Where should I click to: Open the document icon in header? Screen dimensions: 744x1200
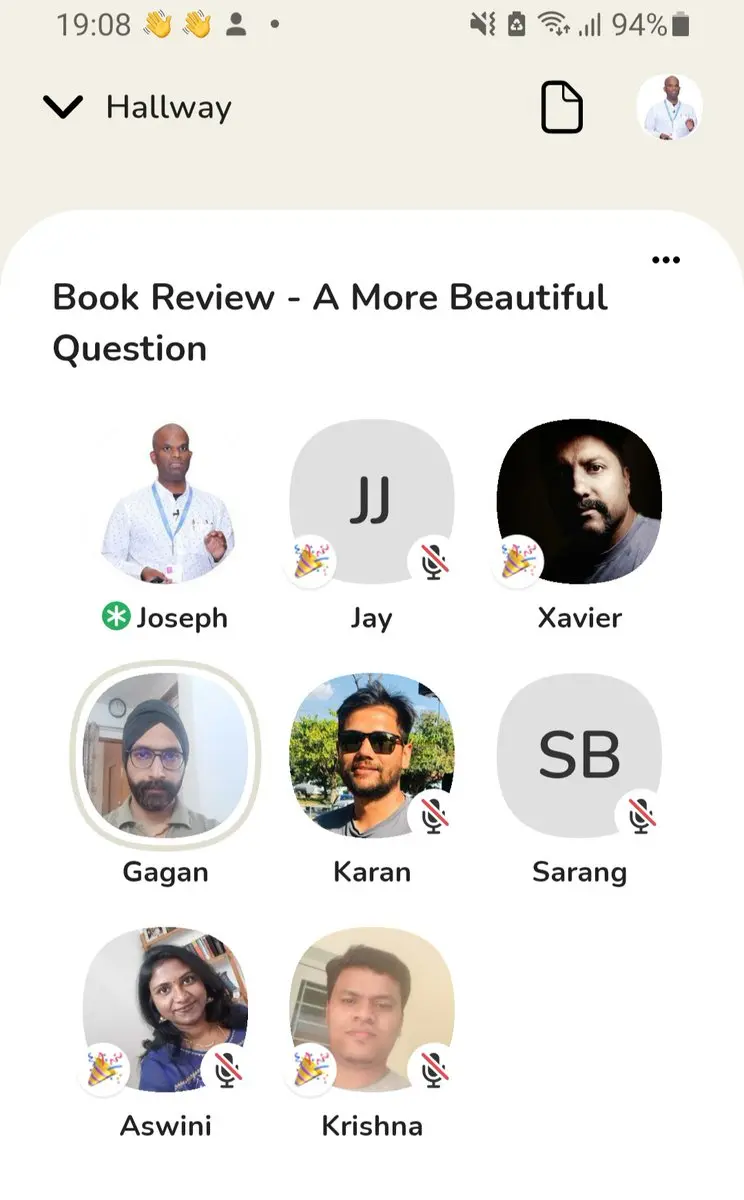coord(562,107)
